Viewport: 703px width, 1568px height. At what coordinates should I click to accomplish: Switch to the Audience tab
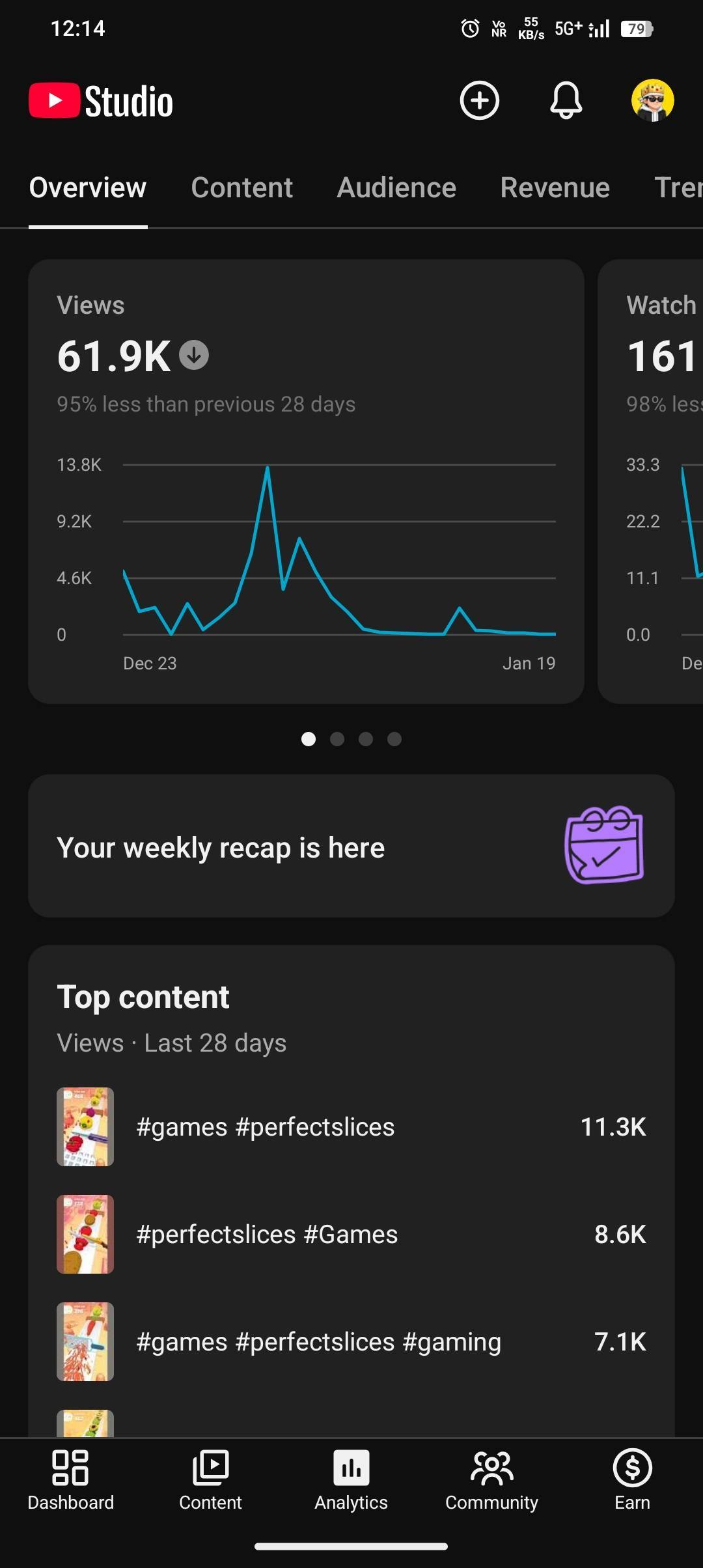(396, 188)
